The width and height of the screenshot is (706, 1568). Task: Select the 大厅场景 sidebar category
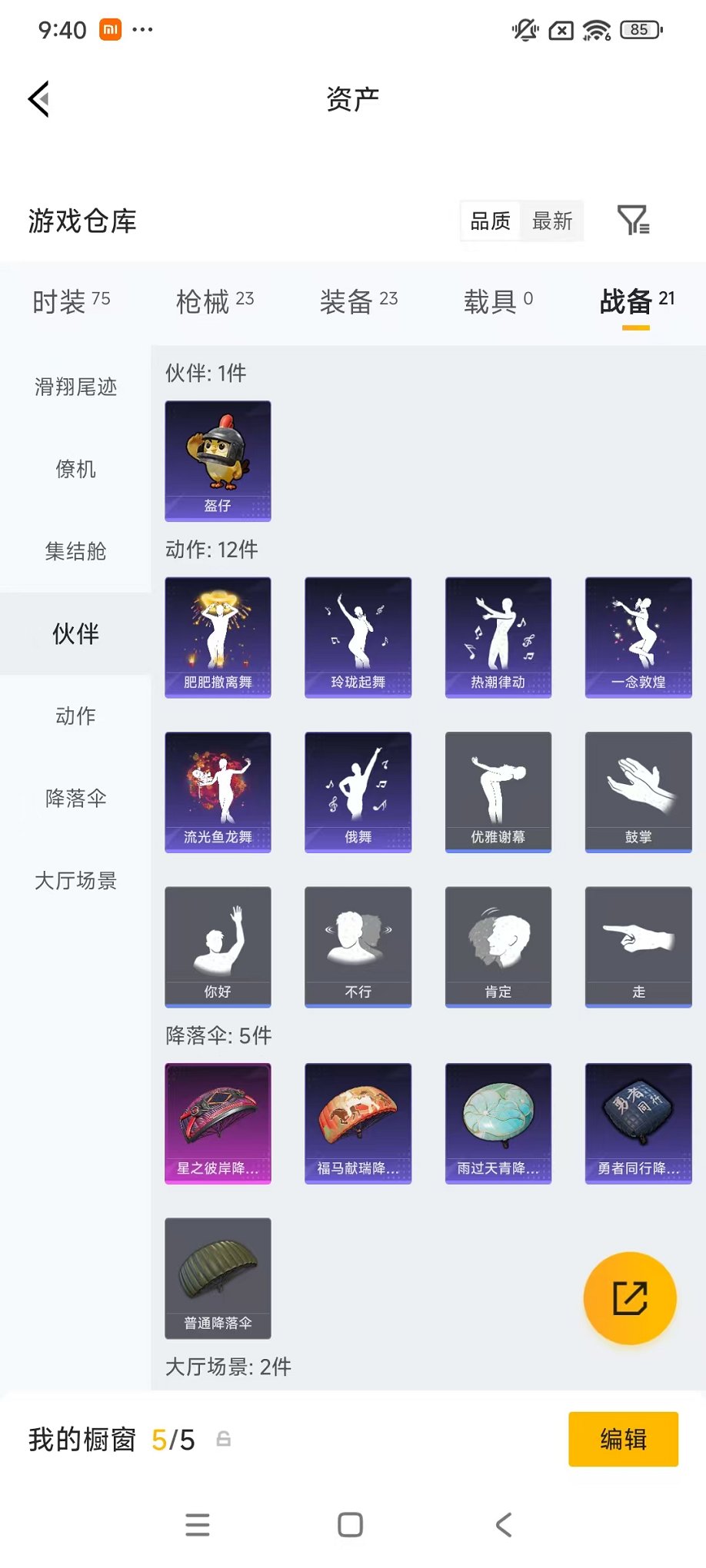74,882
